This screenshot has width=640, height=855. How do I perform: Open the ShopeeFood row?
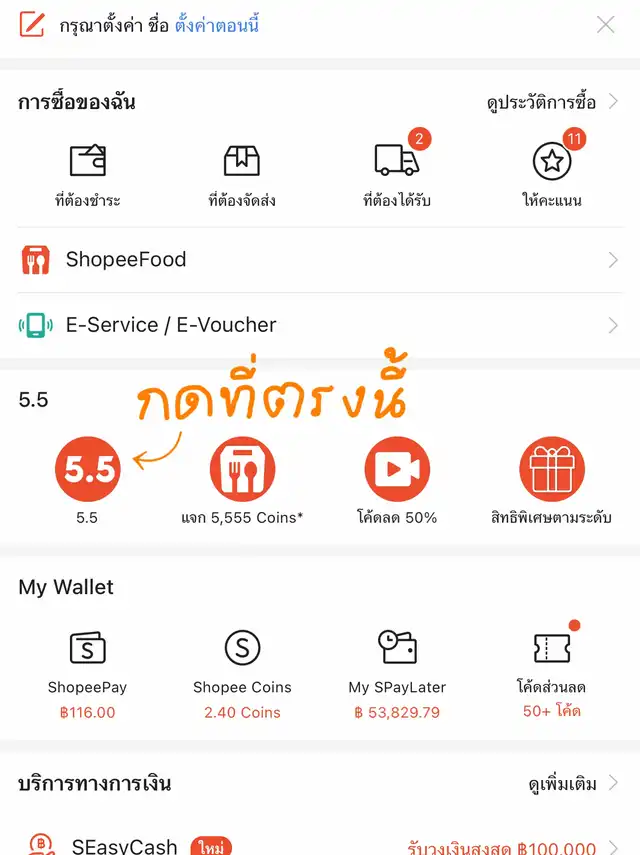pos(320,260)
